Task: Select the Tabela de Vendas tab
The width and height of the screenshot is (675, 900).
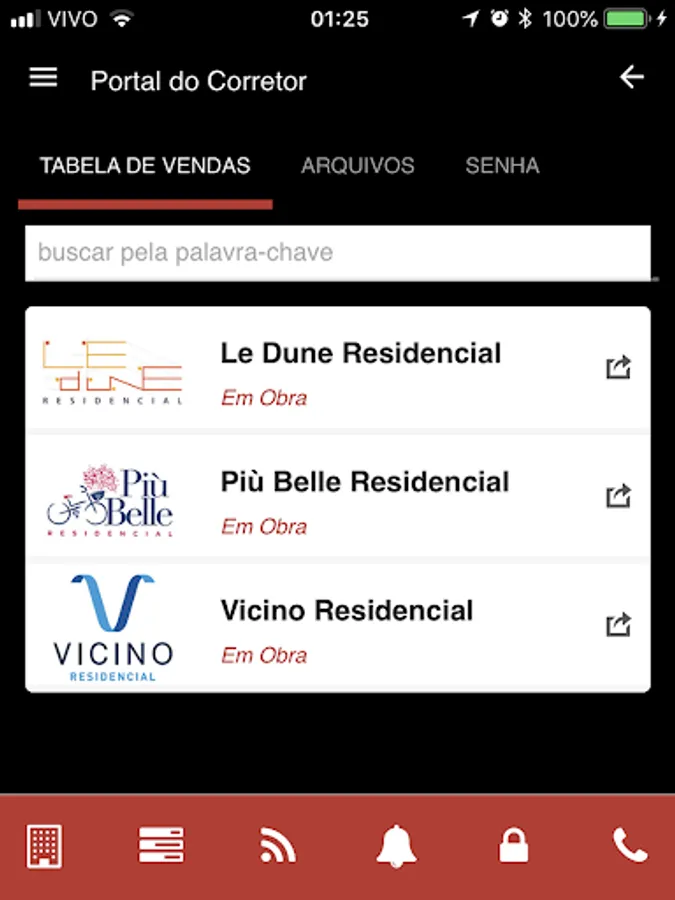Action: pyautogui.click(x=145, y=166)
